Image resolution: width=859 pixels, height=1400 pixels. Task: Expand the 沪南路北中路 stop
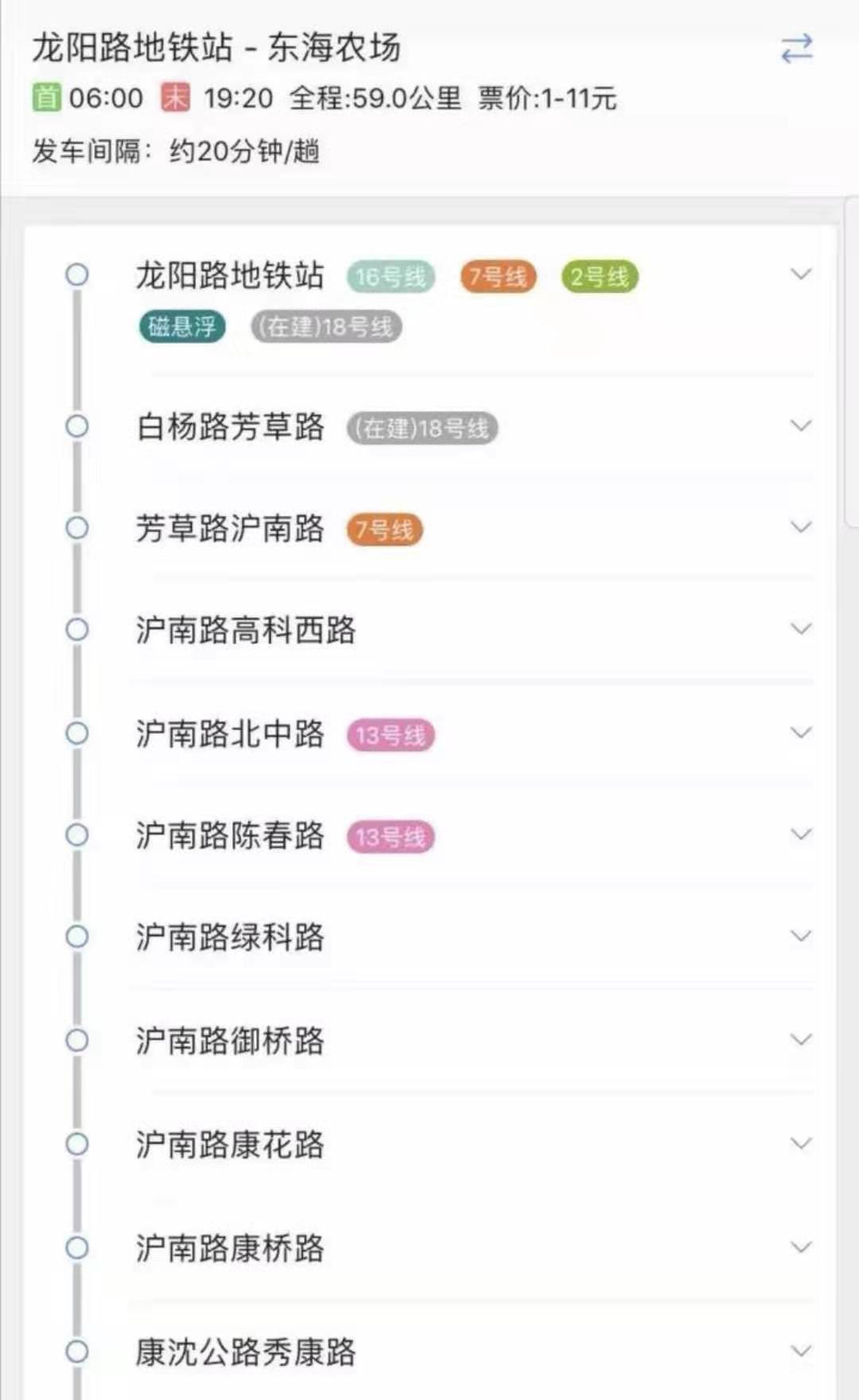click(800, 733)
